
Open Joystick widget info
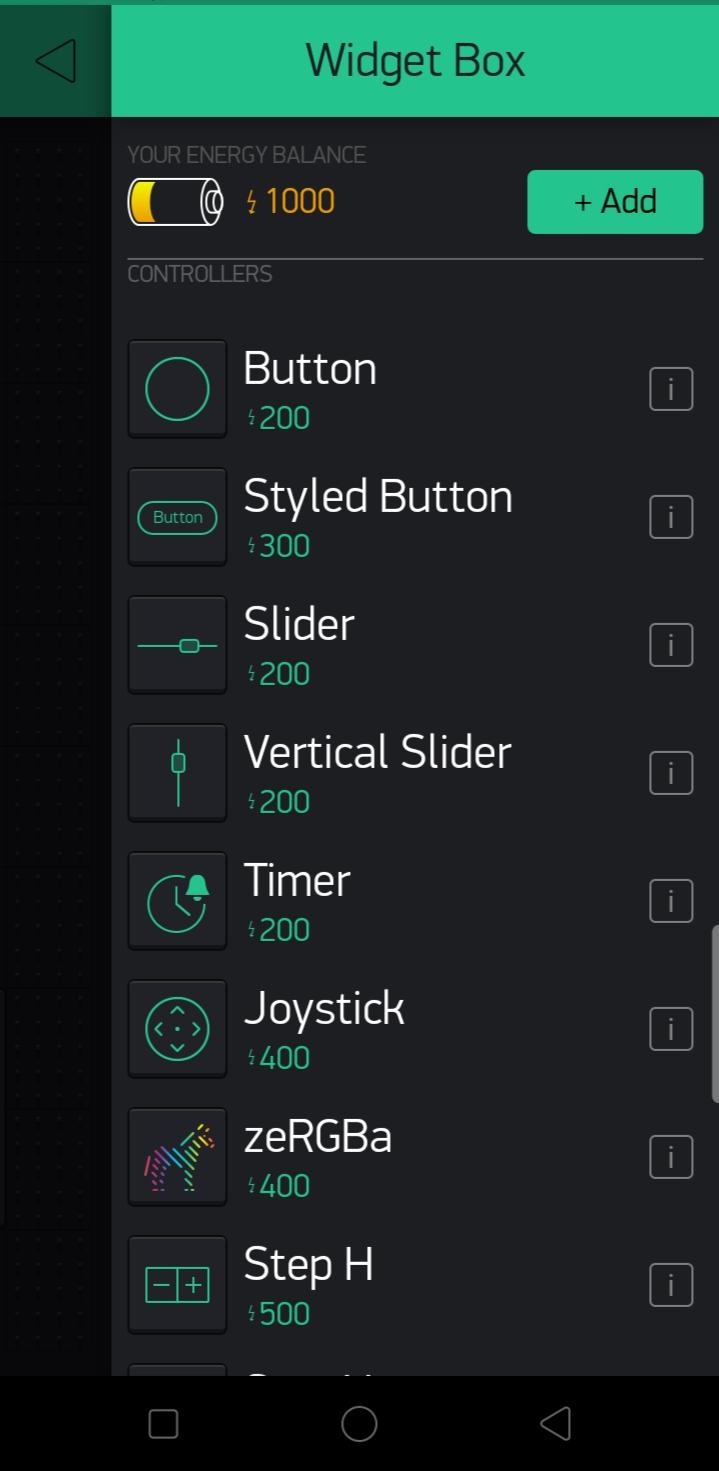click(x=671, y=1029)
